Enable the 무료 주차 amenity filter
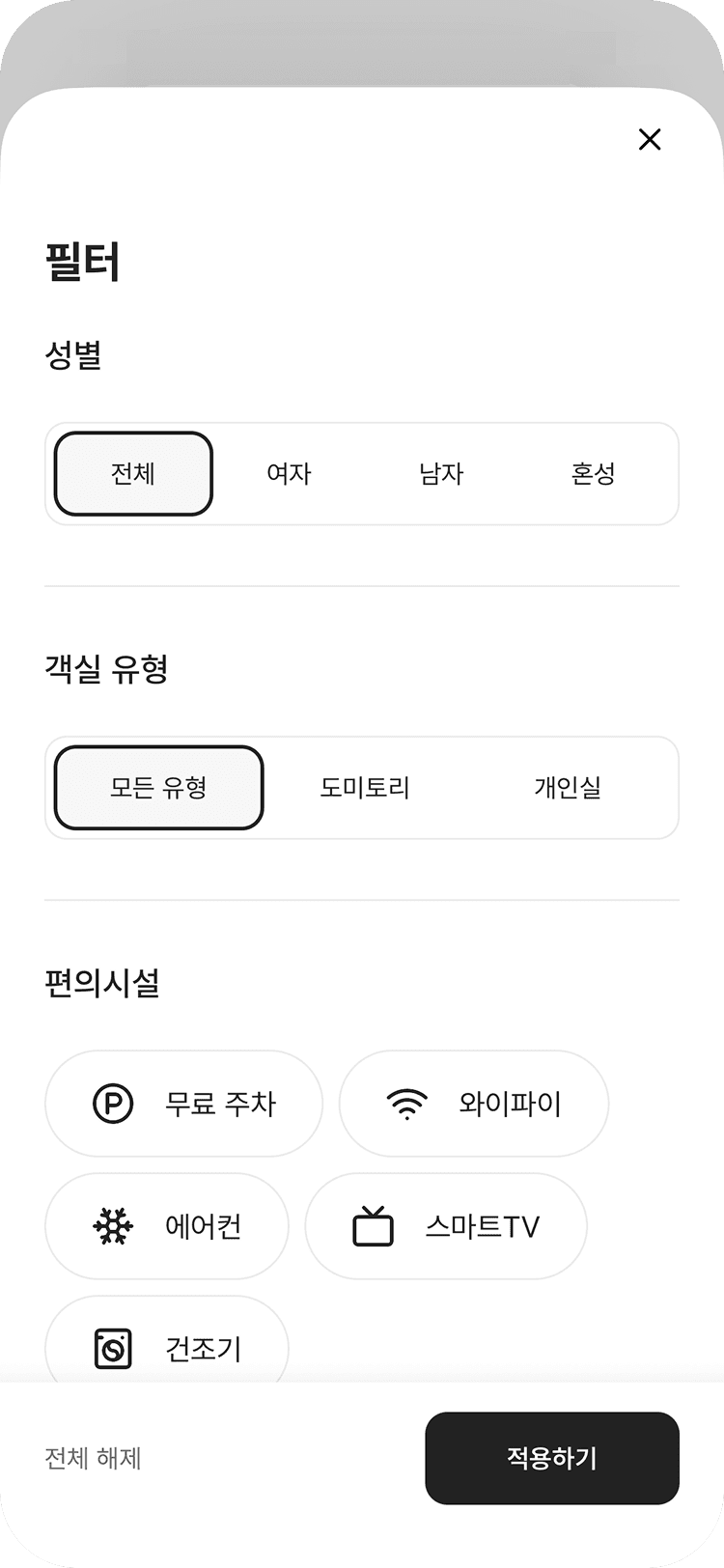The height and width of the screenshot is (1568, 724). 183,1103
